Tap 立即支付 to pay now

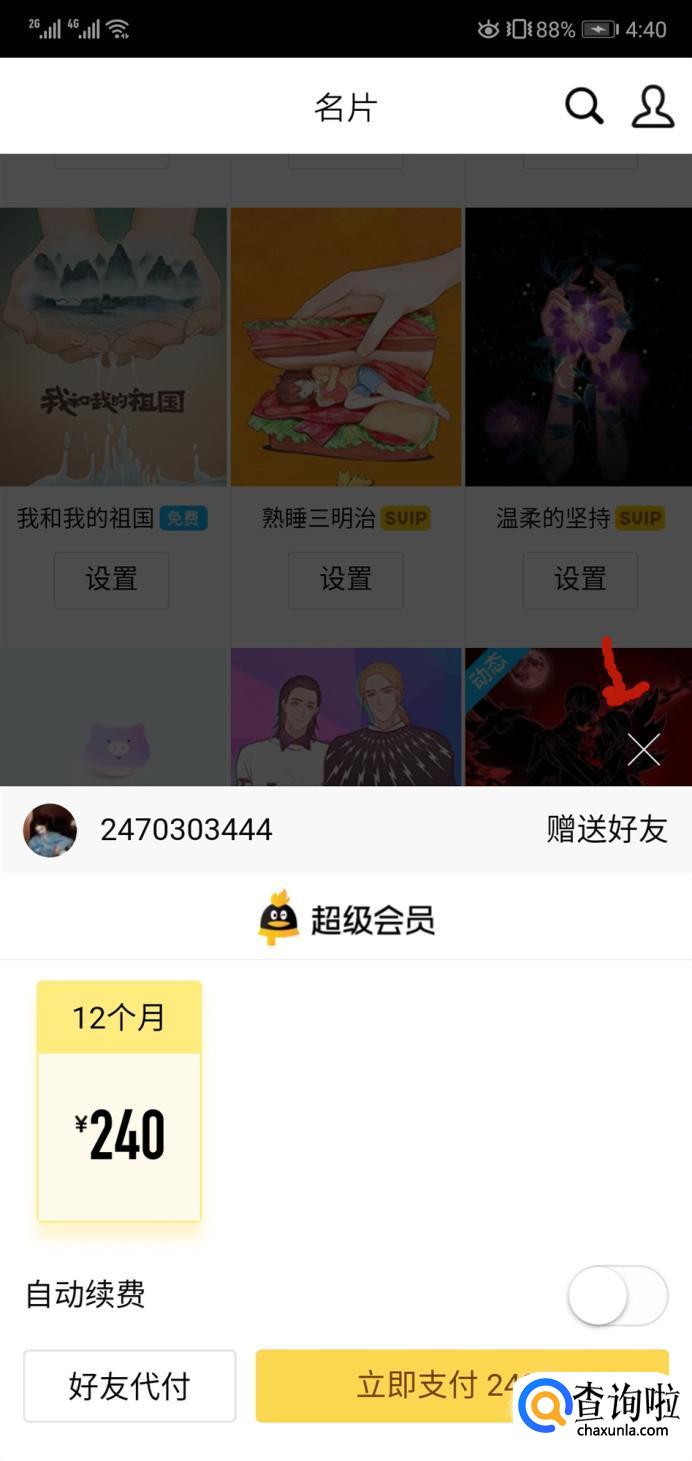tap(440, 1385)
